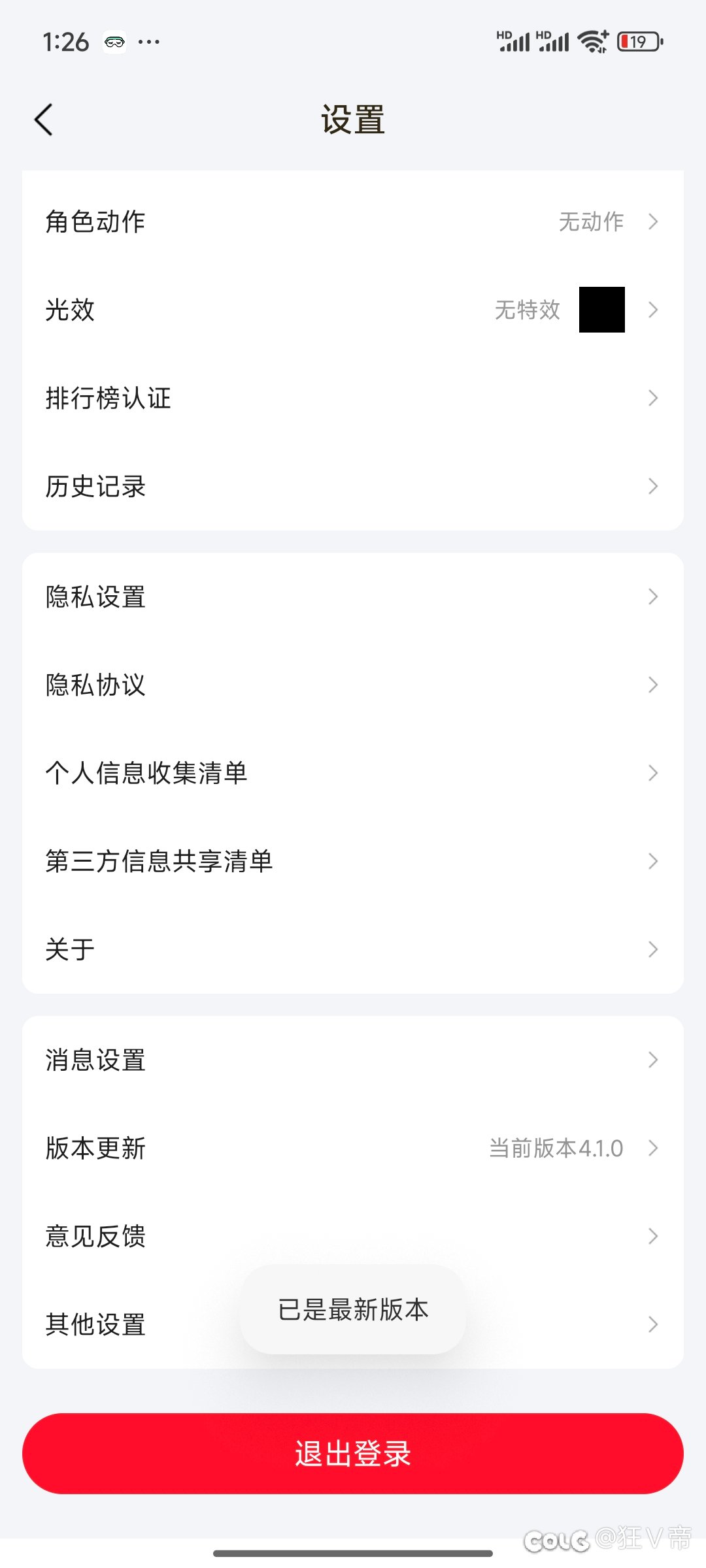
Task: Go back from the 设置 page
Action: pos(44,120)
